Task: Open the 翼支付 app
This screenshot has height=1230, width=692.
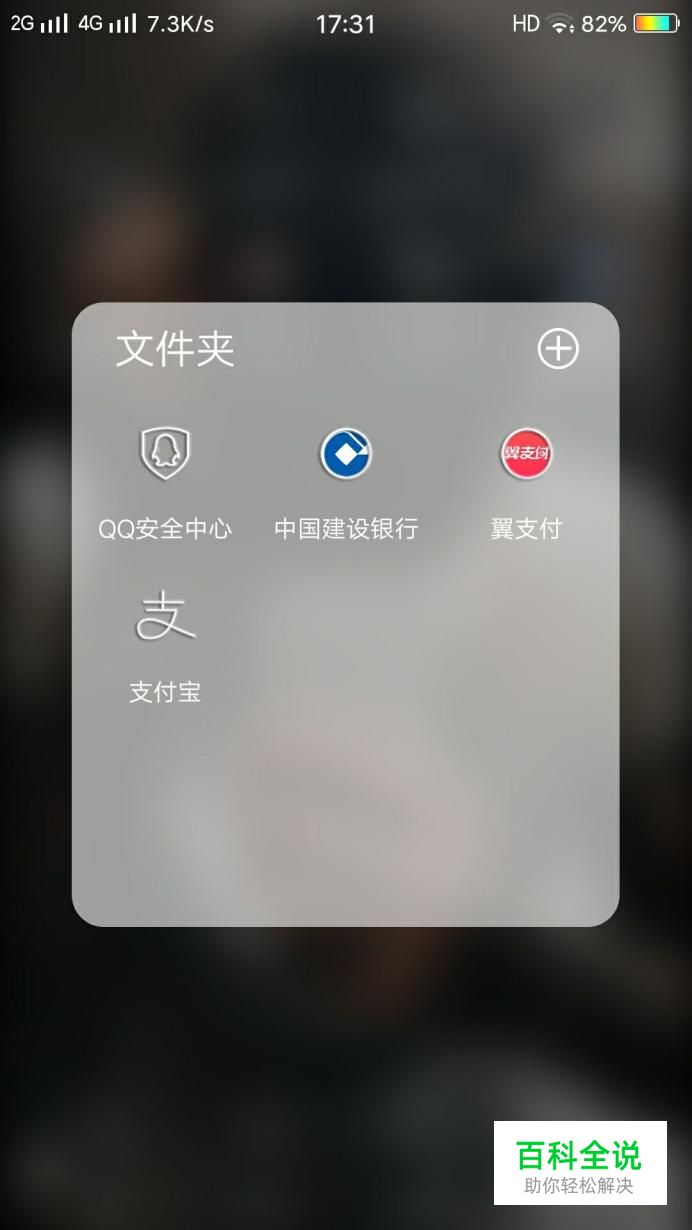Action: click(526, 454)
